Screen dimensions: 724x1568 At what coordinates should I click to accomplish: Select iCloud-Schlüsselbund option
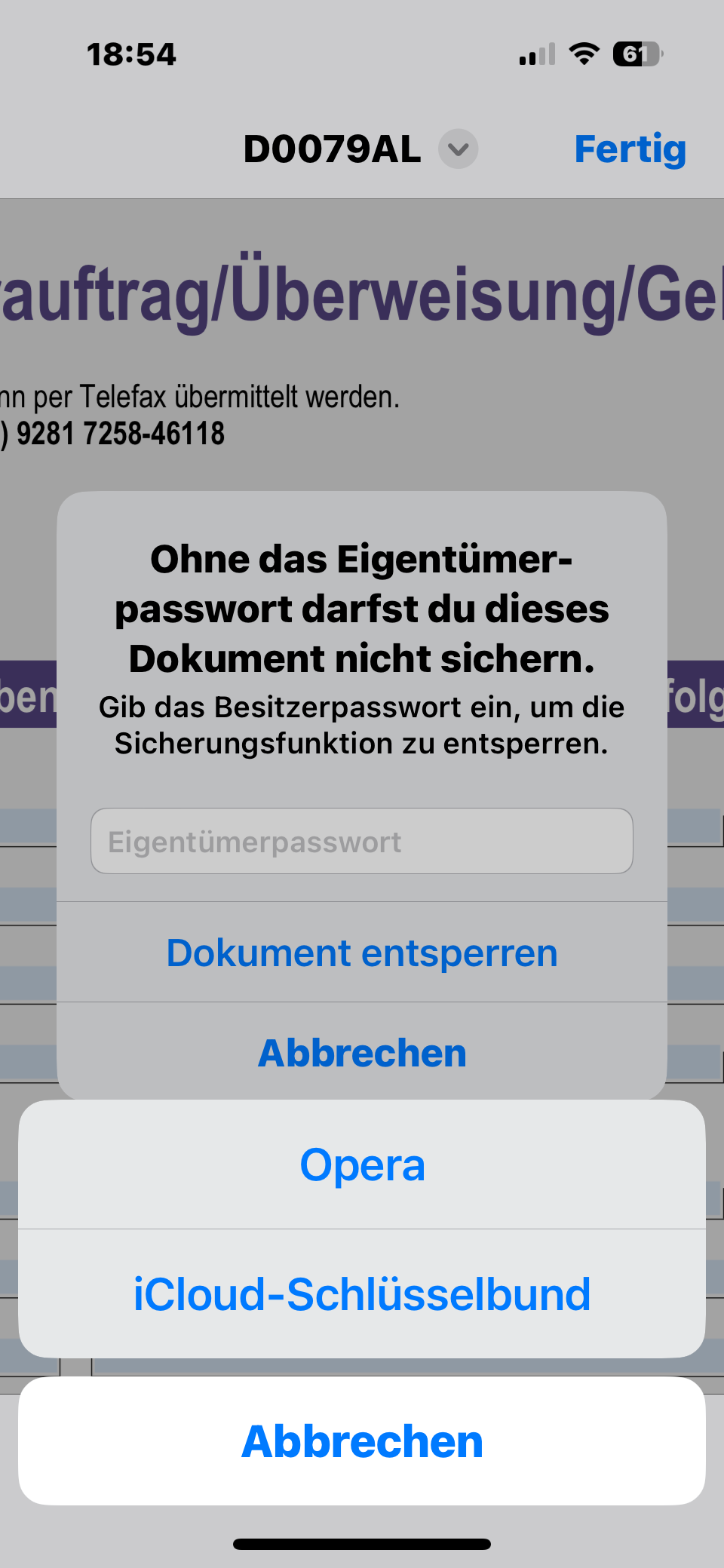click(362, 1294)
